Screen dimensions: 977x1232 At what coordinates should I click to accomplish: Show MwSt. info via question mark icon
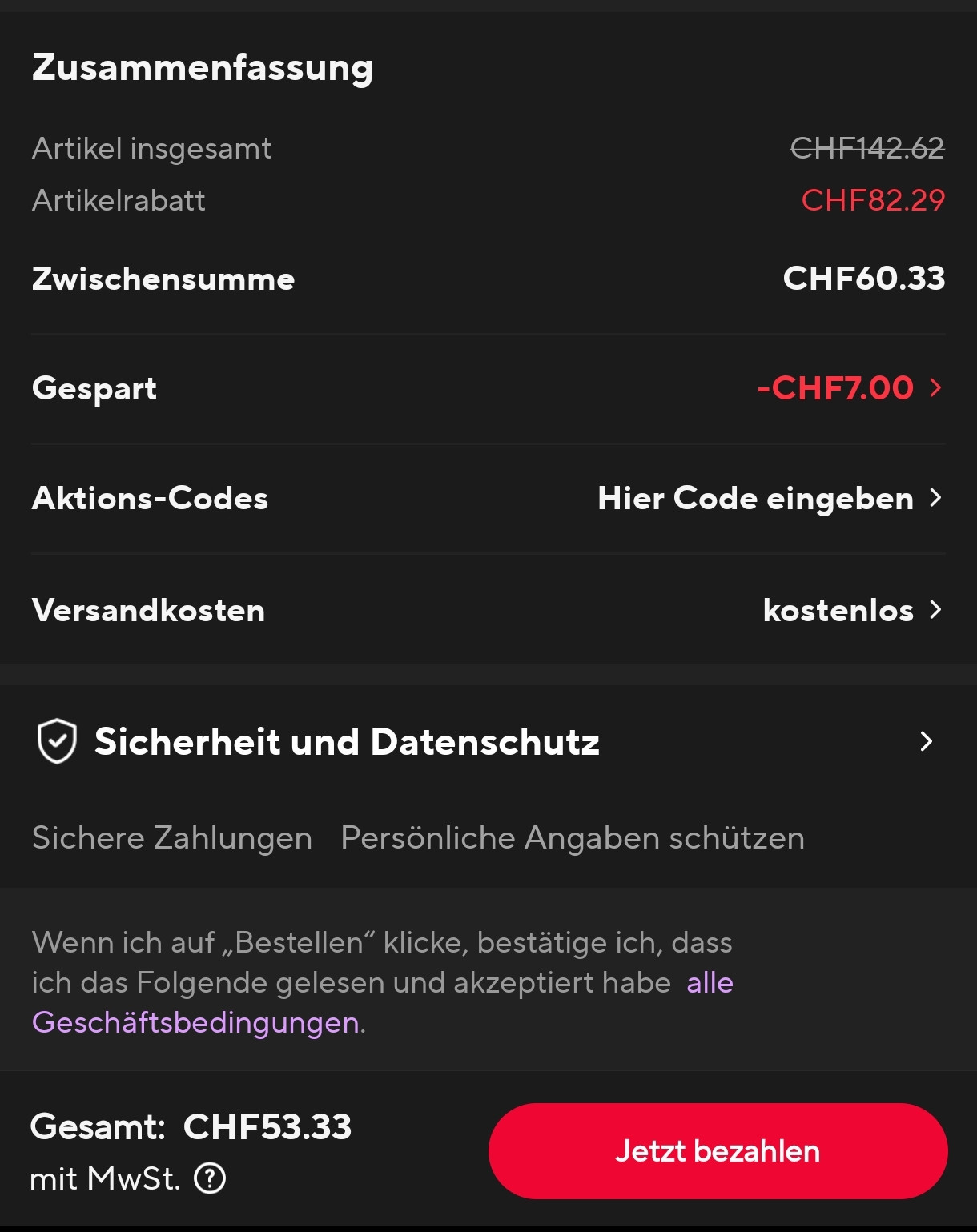pos(211,1178)
